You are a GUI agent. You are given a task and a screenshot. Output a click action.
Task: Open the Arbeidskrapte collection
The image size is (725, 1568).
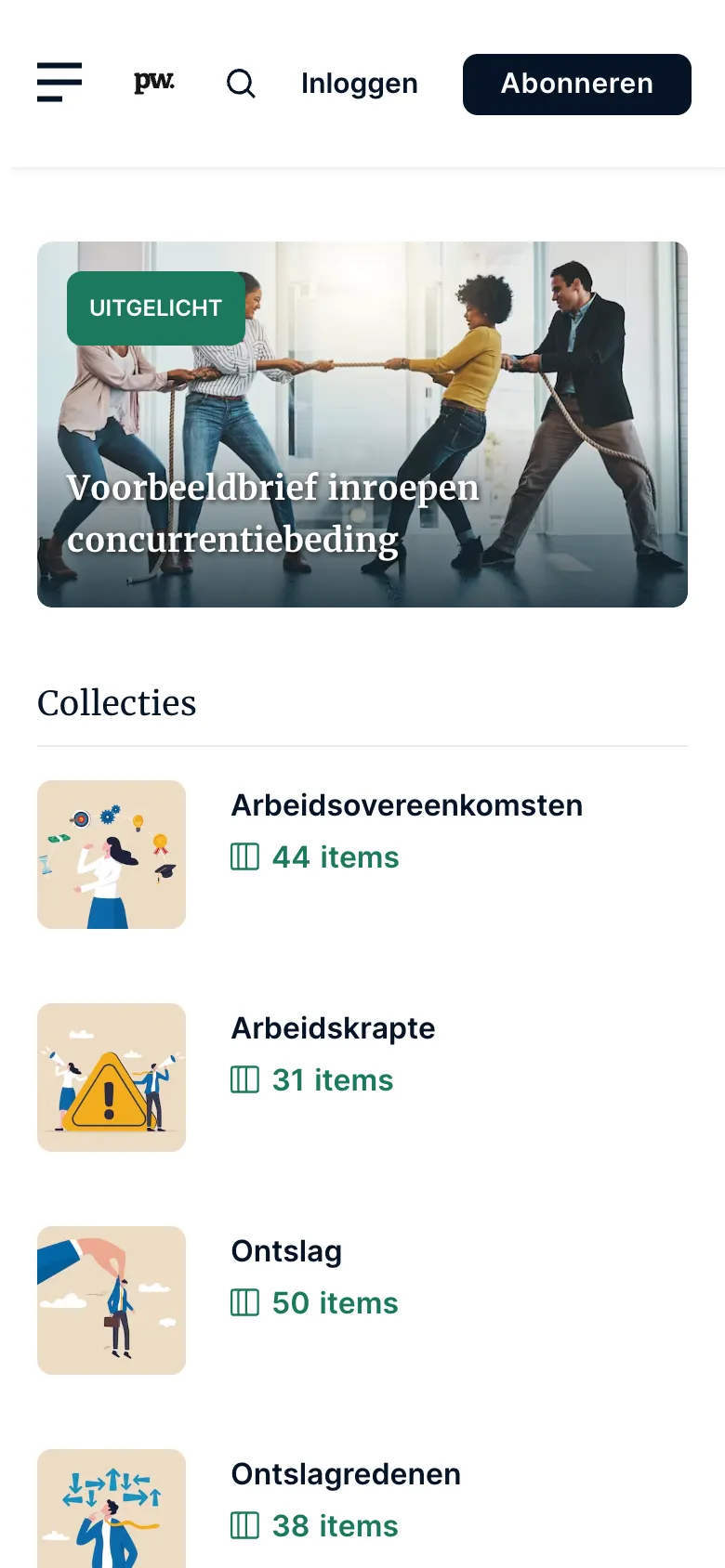pos(333,1028)
